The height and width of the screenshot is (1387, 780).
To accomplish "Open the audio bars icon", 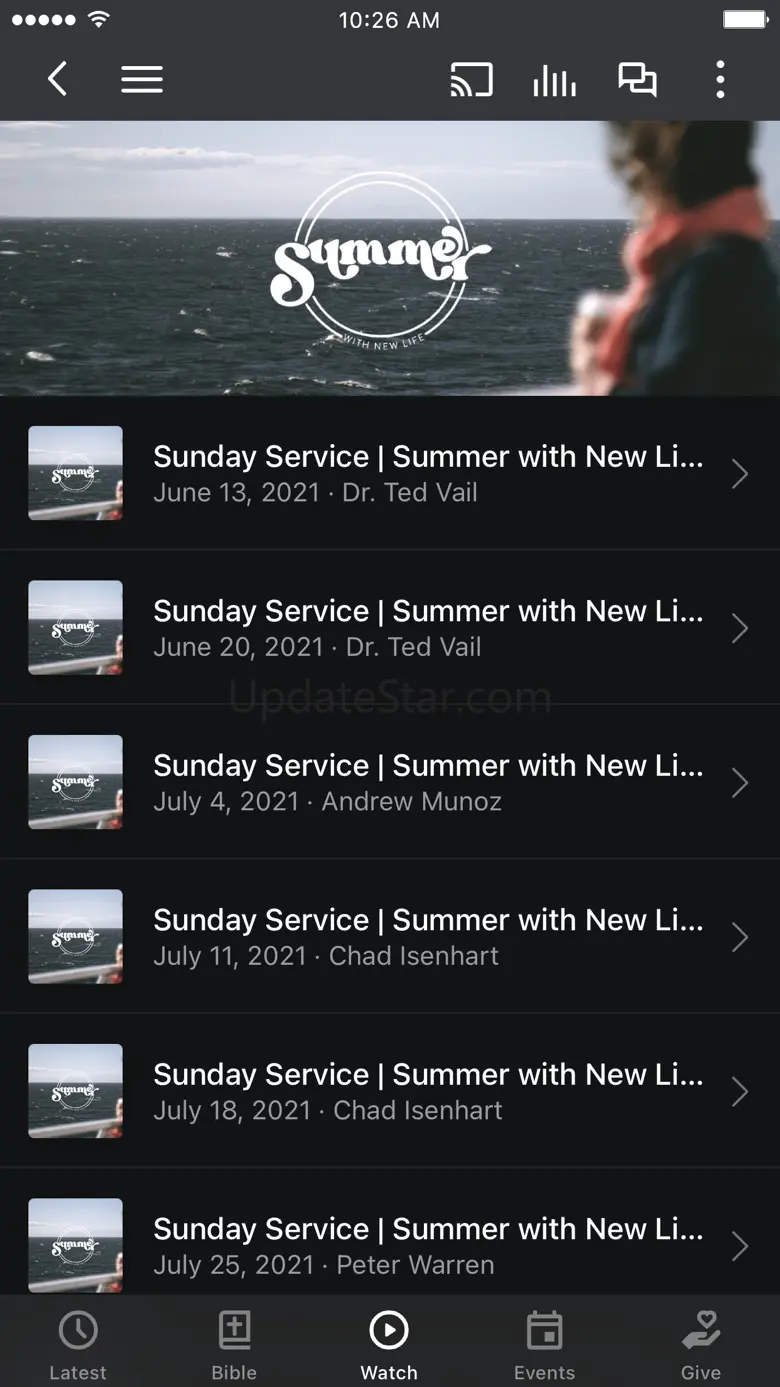I will pyautogui.click(x=554, y=80).
